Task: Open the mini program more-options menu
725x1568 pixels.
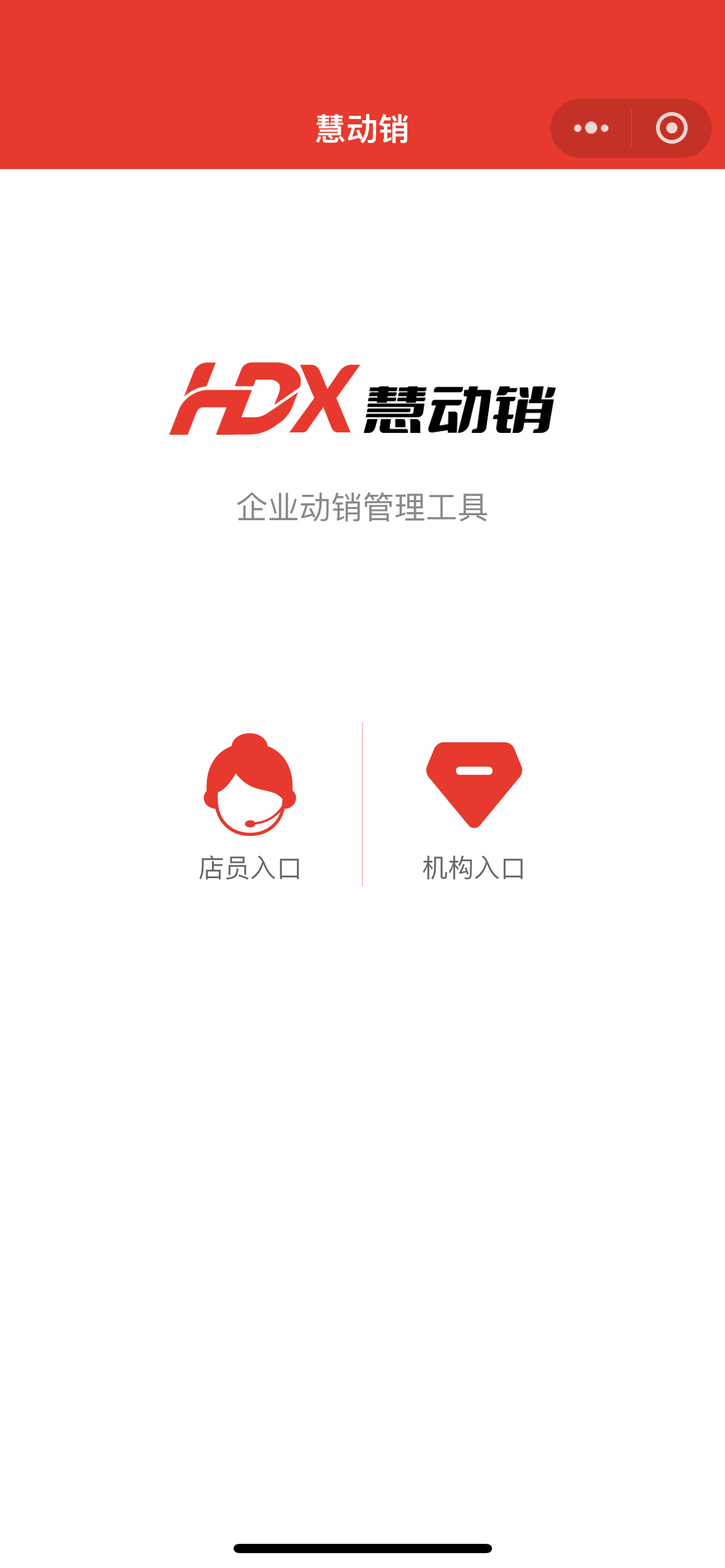Action: [591, 128]
